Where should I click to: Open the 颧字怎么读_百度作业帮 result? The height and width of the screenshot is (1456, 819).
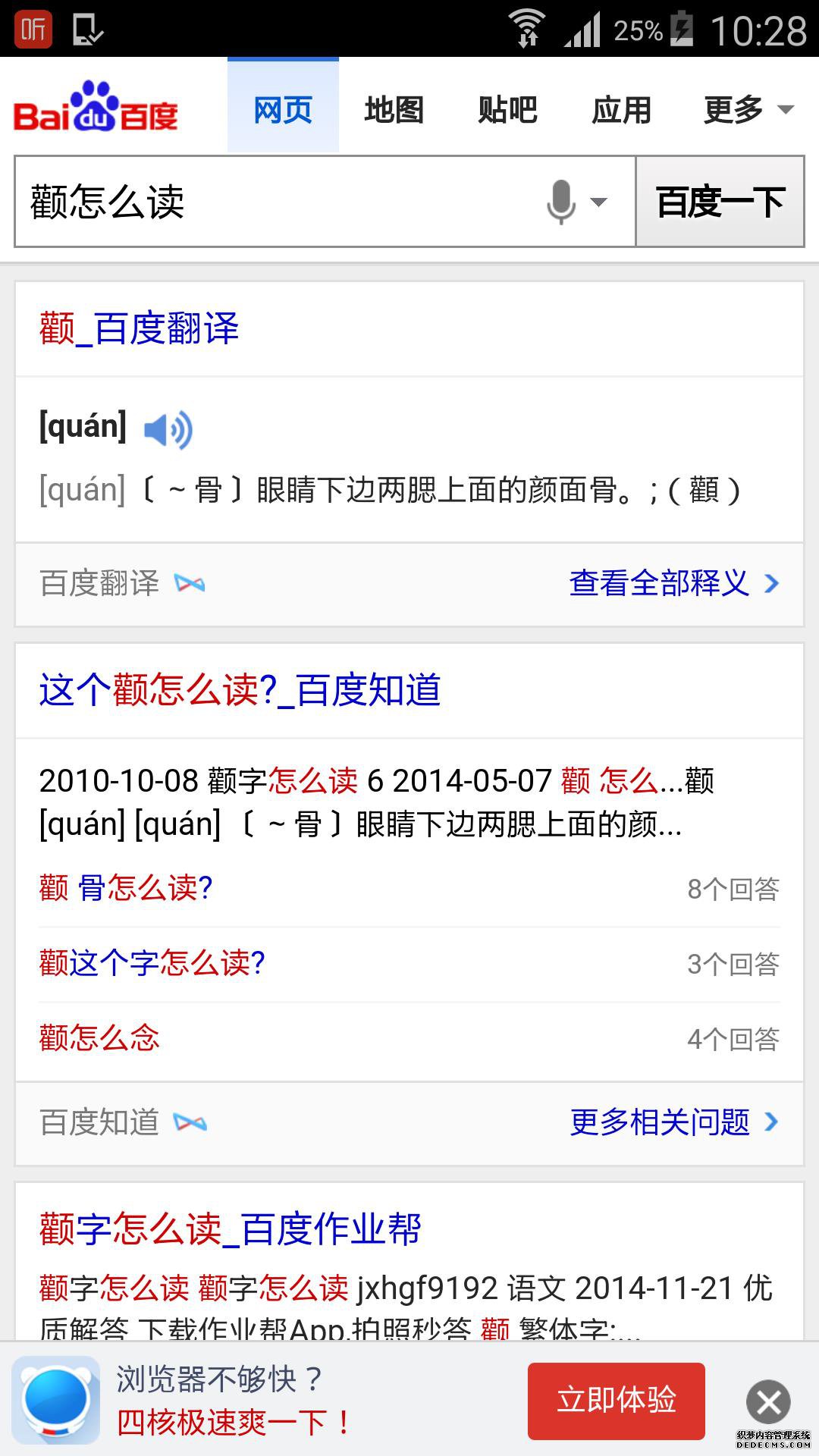230,1229
